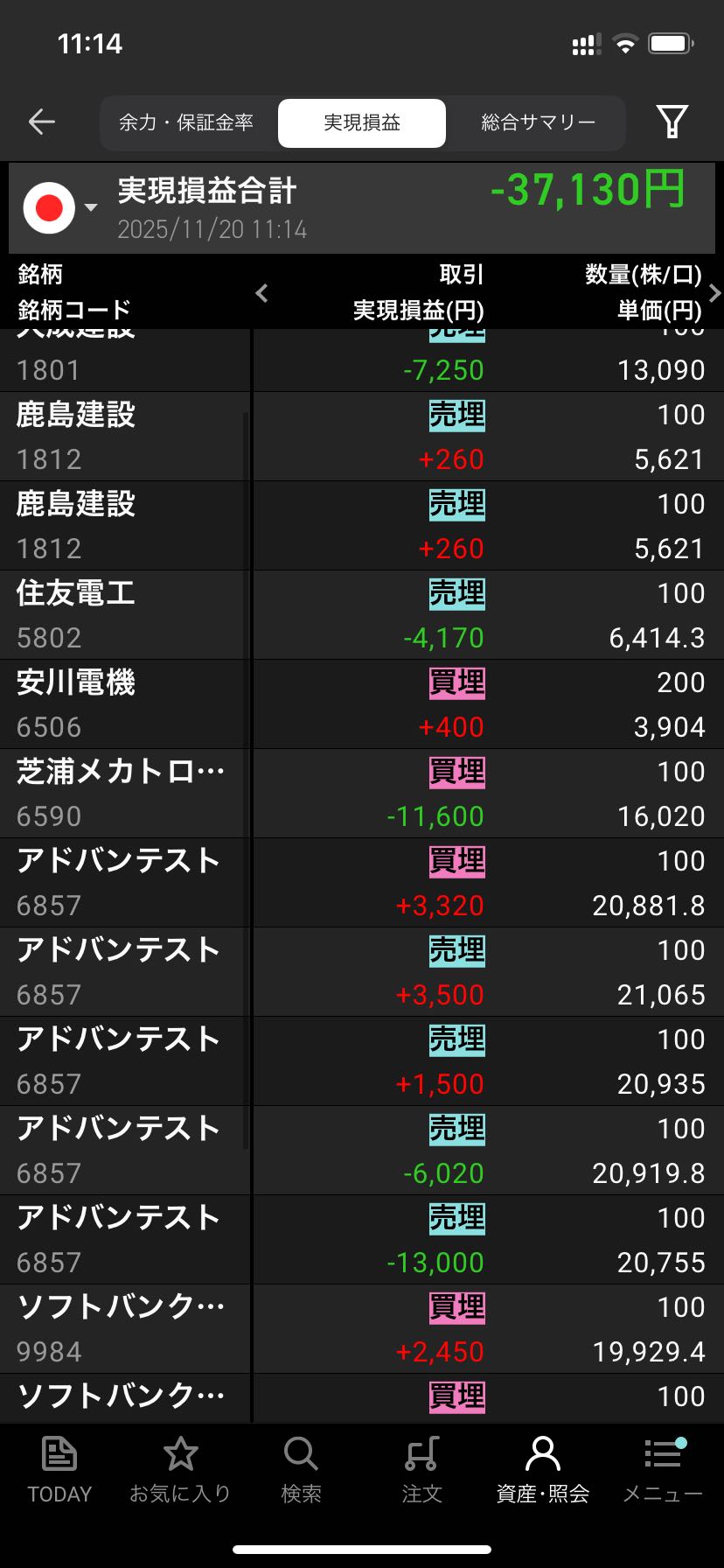Open the Japan flag market dropdown
The height and width of the screenshot is (1568, 724).
(59, 208)
